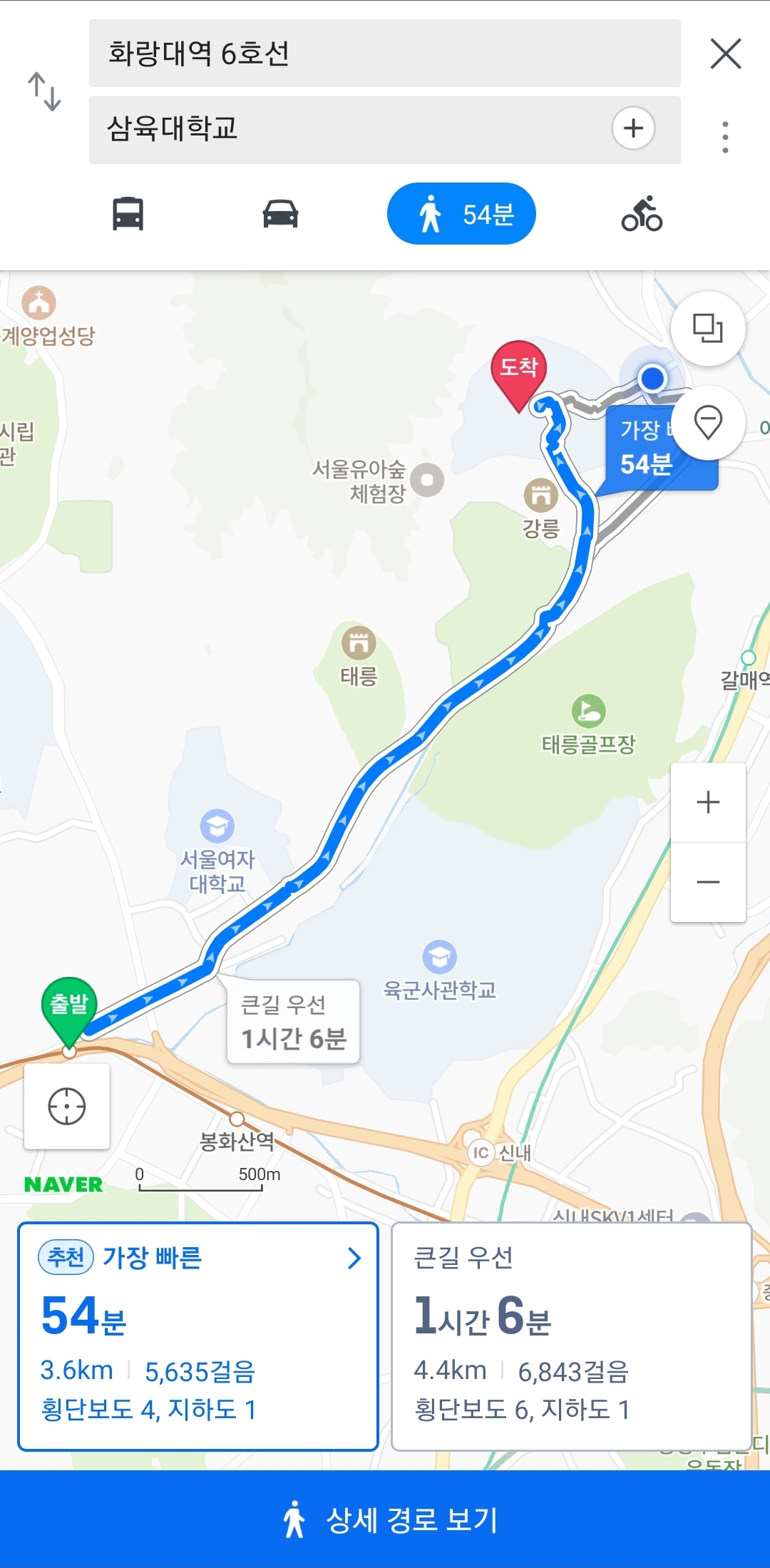Select the walking 54분 tab

[461, 214]
